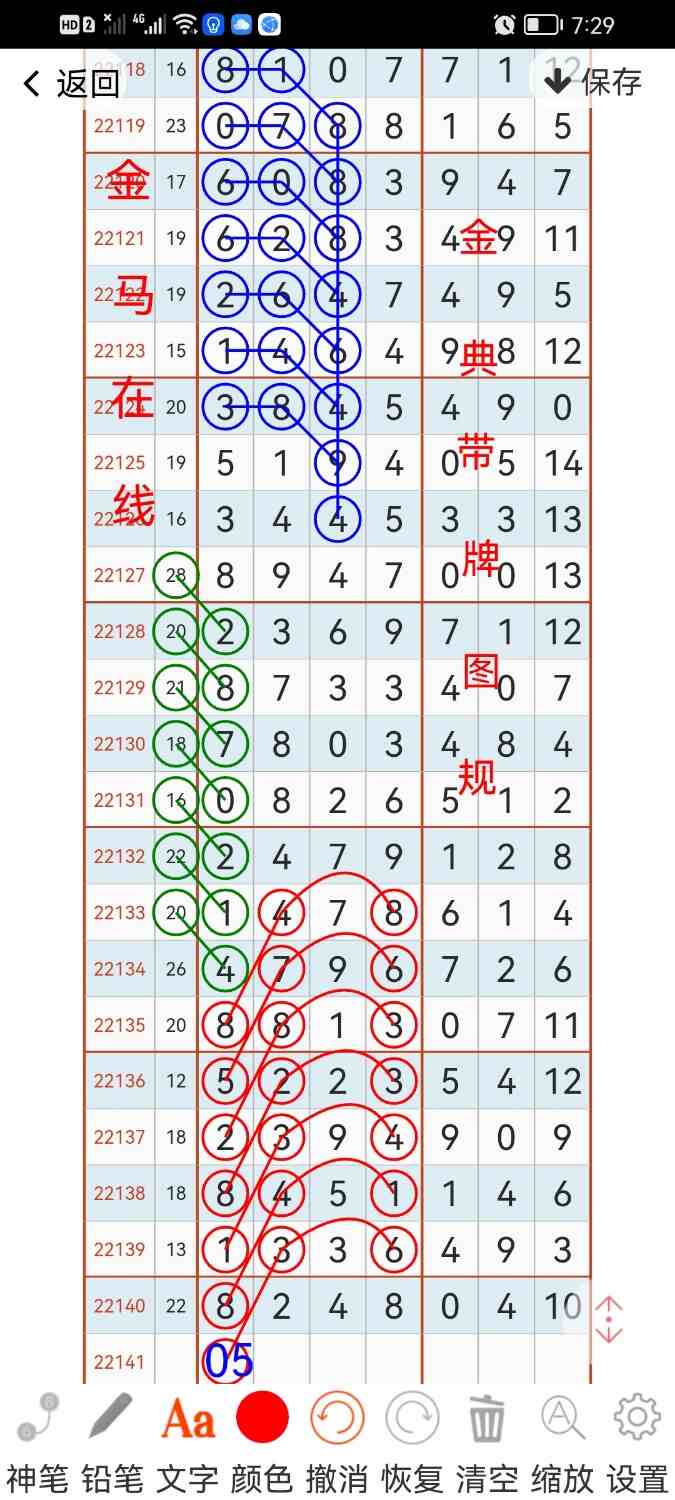The image size is (675, 1500).
Task: Open the 缩放 zoom tool
Action: click(562, 1440)
